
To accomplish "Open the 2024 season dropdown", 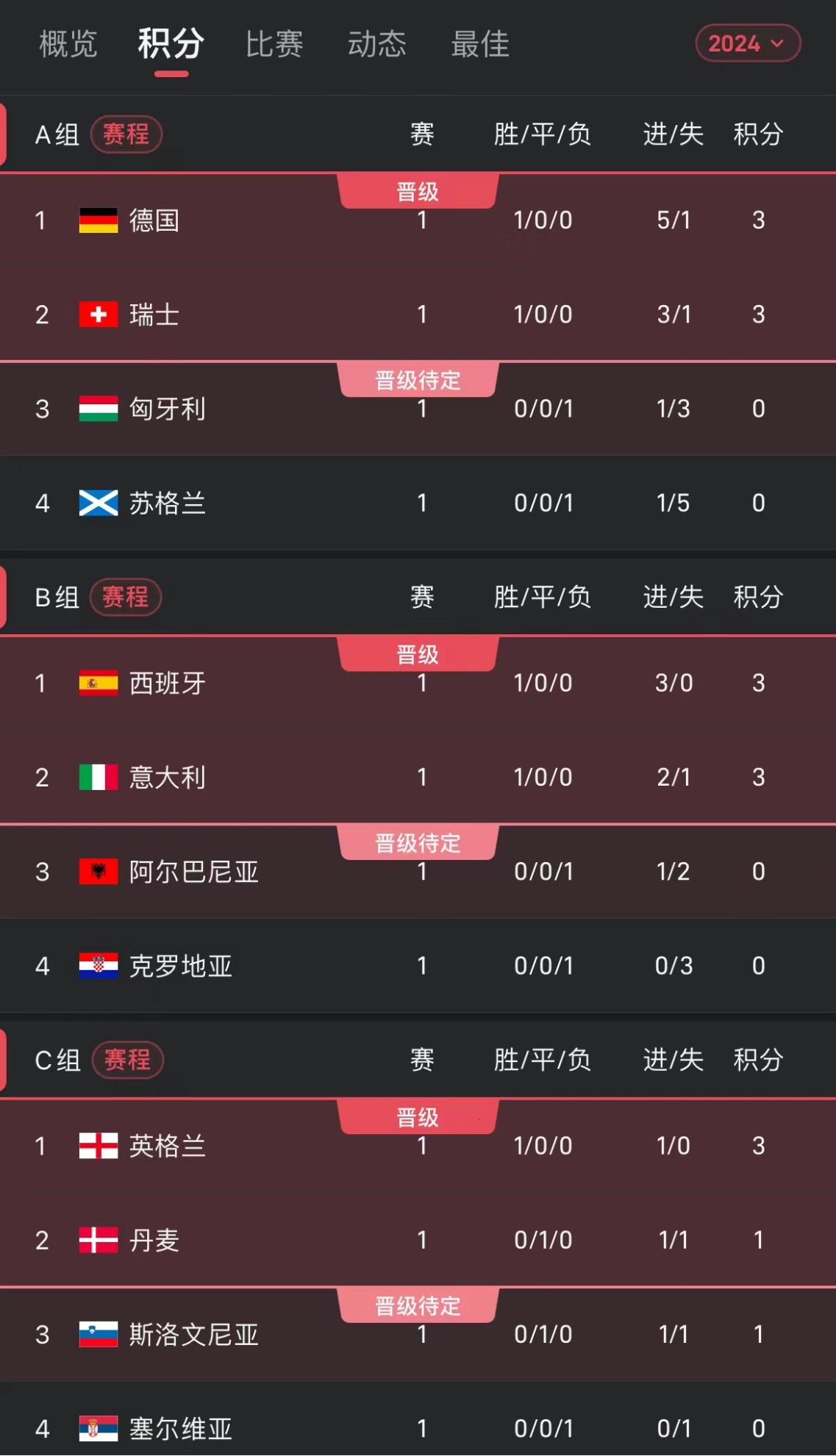I will [x=749, y=43].
